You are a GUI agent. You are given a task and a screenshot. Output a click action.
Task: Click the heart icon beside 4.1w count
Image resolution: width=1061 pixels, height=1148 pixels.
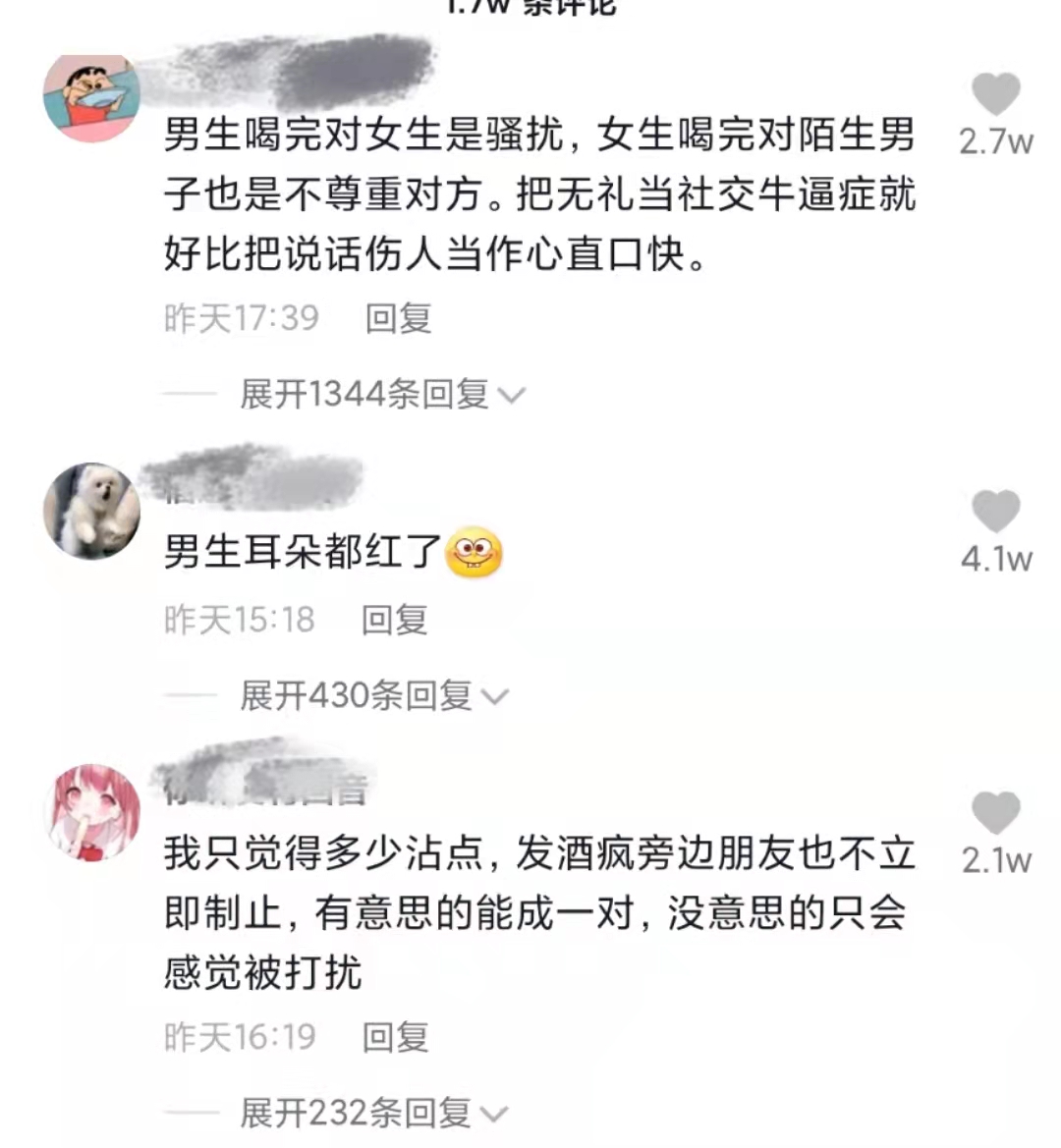[x=995, y=510]
